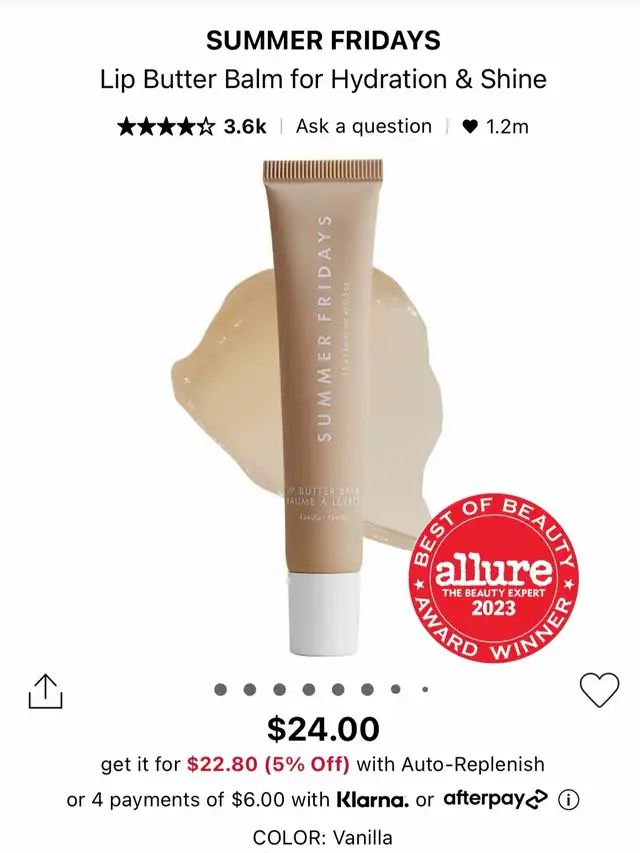The image size is (640, 853).
Task: Add the product to Loves with heart
Action: [600, 689]
